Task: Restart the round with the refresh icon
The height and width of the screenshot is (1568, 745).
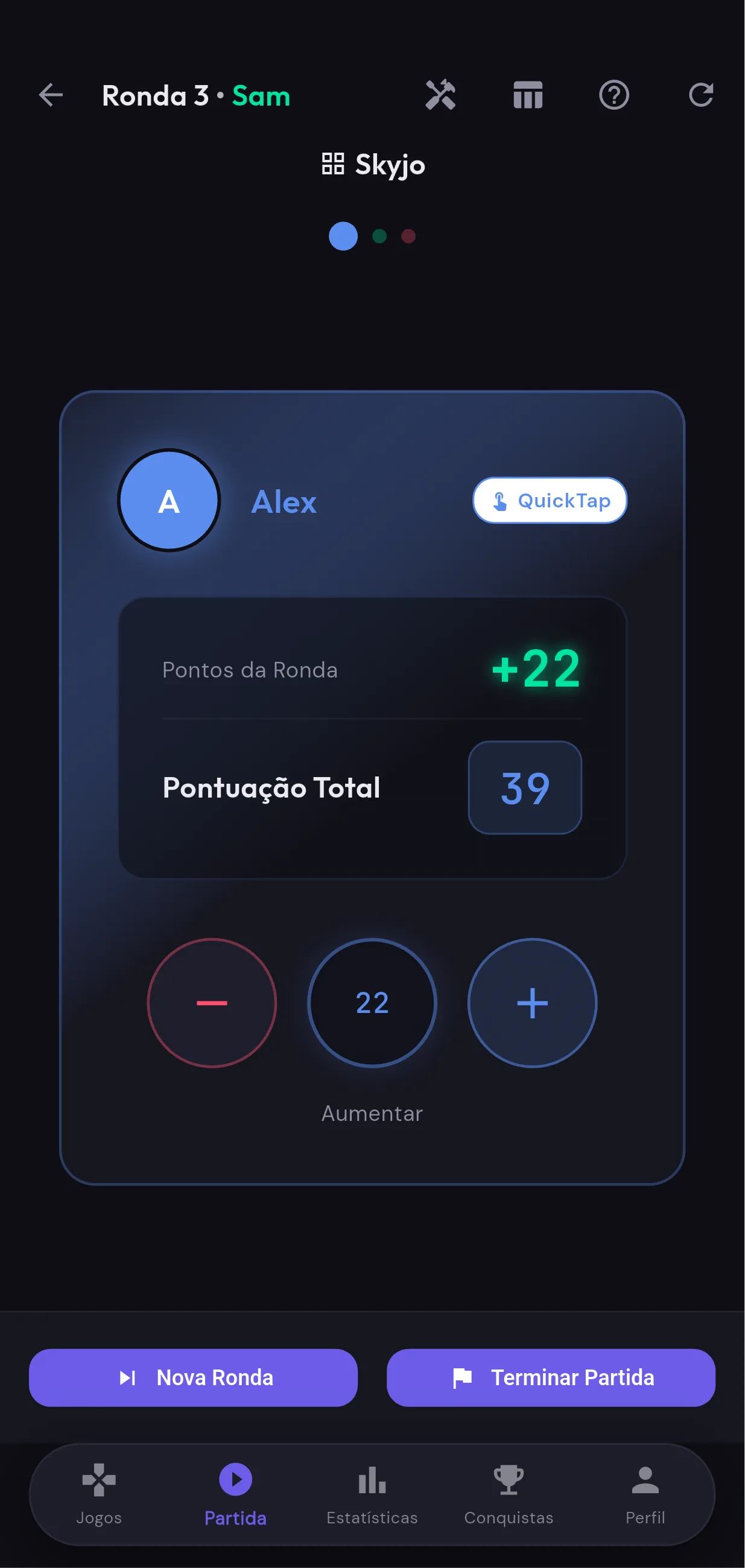Action: coord(701,95)
